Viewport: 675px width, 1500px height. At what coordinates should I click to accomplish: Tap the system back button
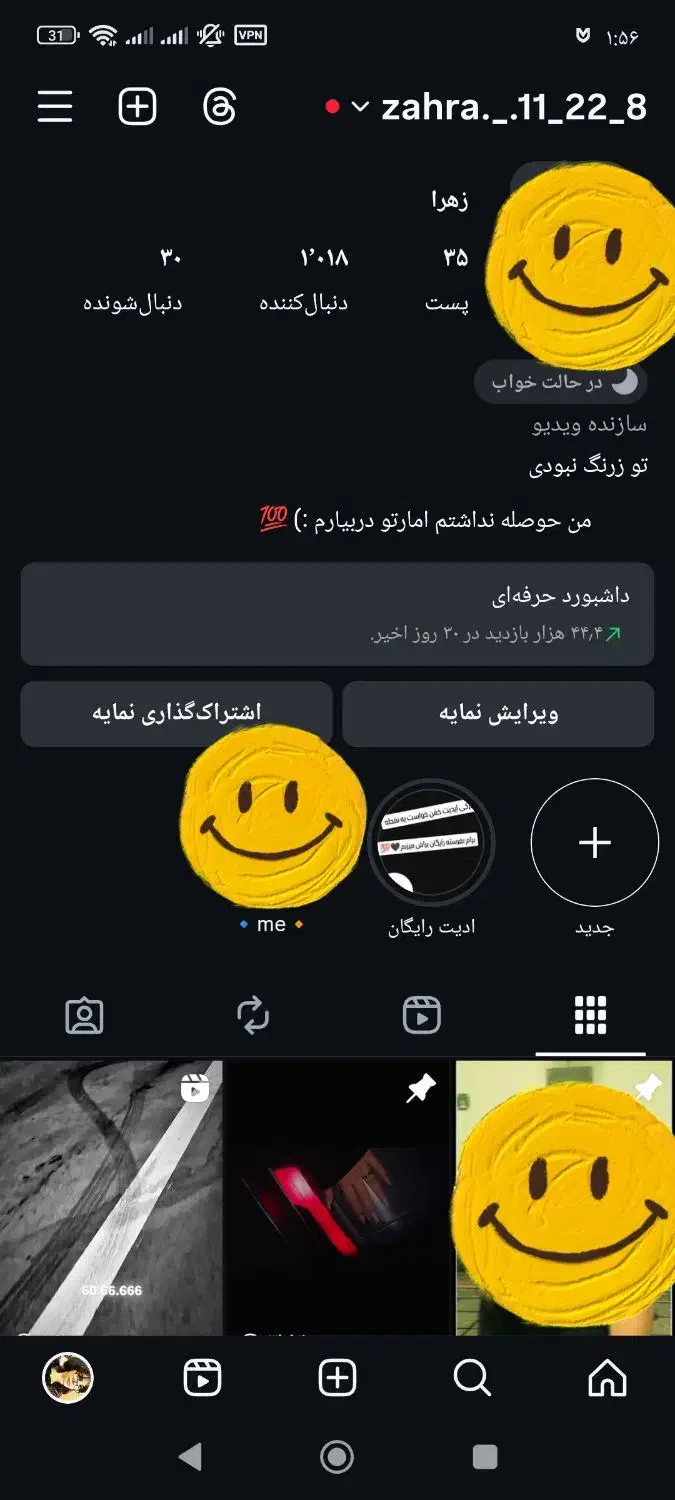coord(189,1457)
